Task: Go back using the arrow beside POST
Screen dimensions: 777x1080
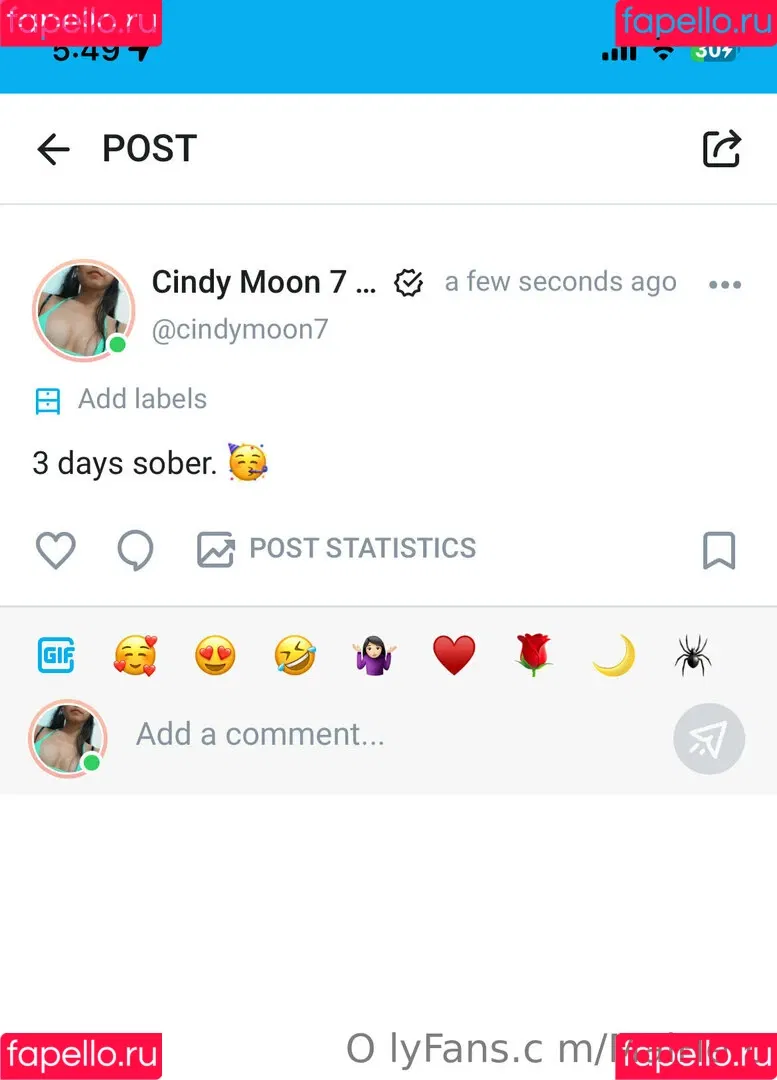Action: coord(53,150)
